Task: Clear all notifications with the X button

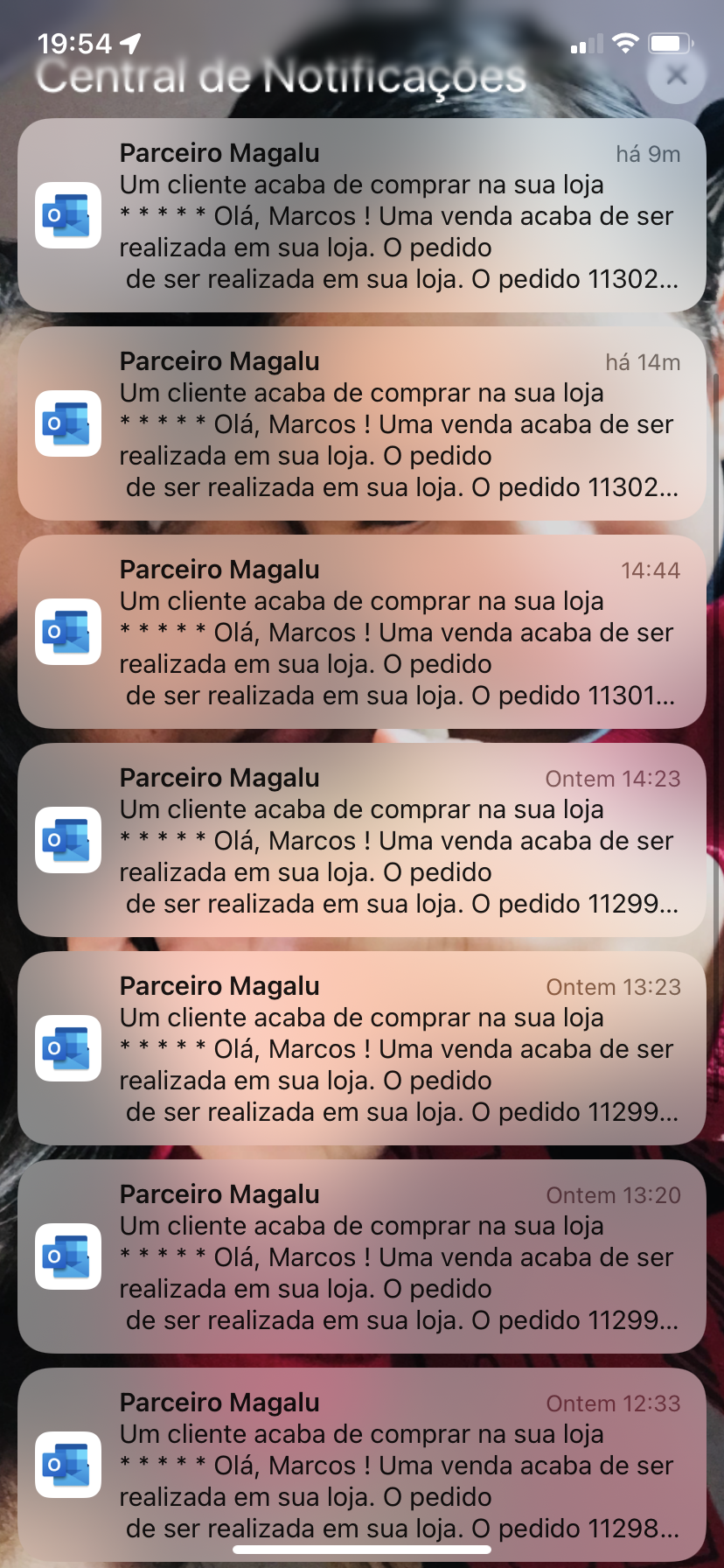Action: [x=676, y=76]
